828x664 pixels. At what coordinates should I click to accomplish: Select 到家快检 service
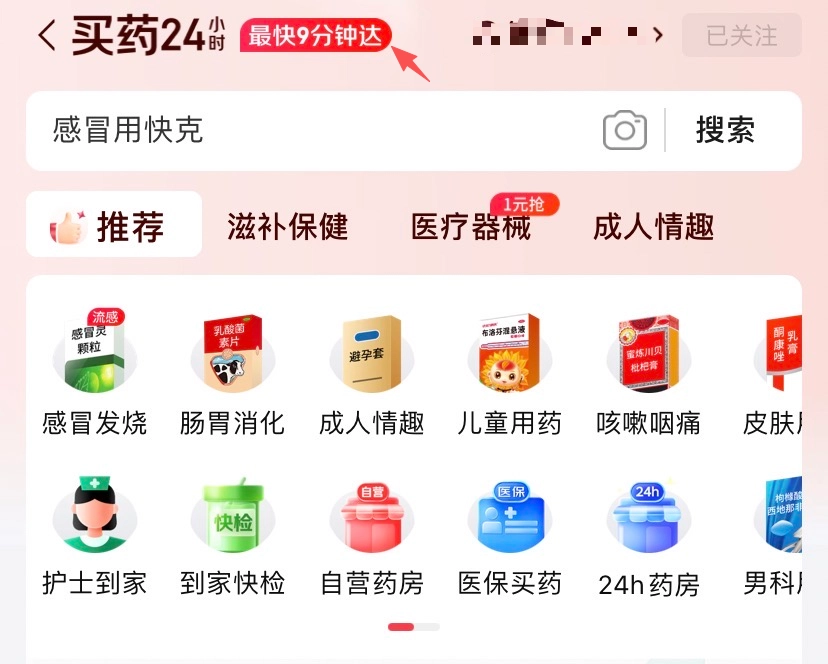point(232,536)
